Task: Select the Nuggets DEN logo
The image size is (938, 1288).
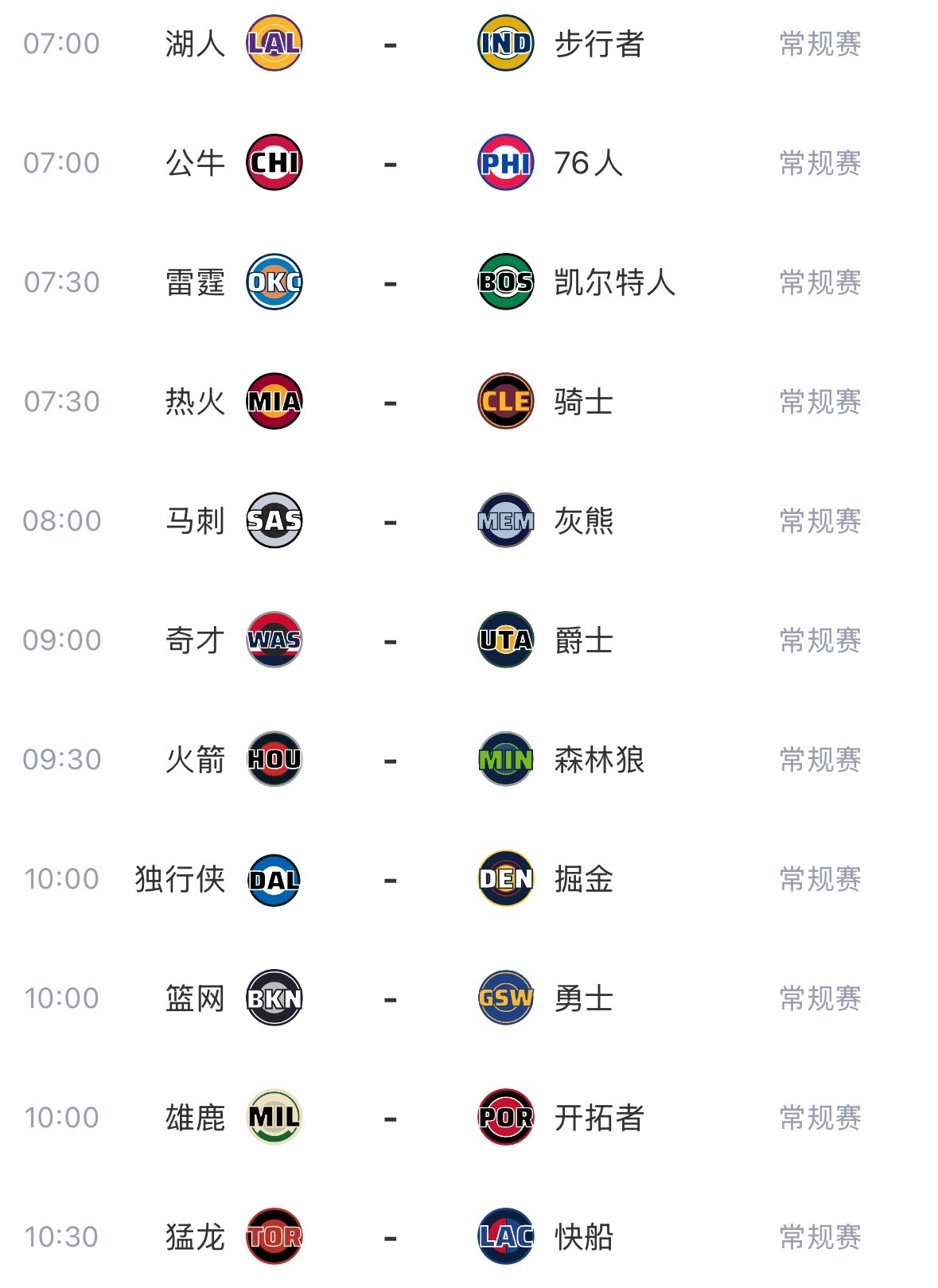Action: coord(504,879)
